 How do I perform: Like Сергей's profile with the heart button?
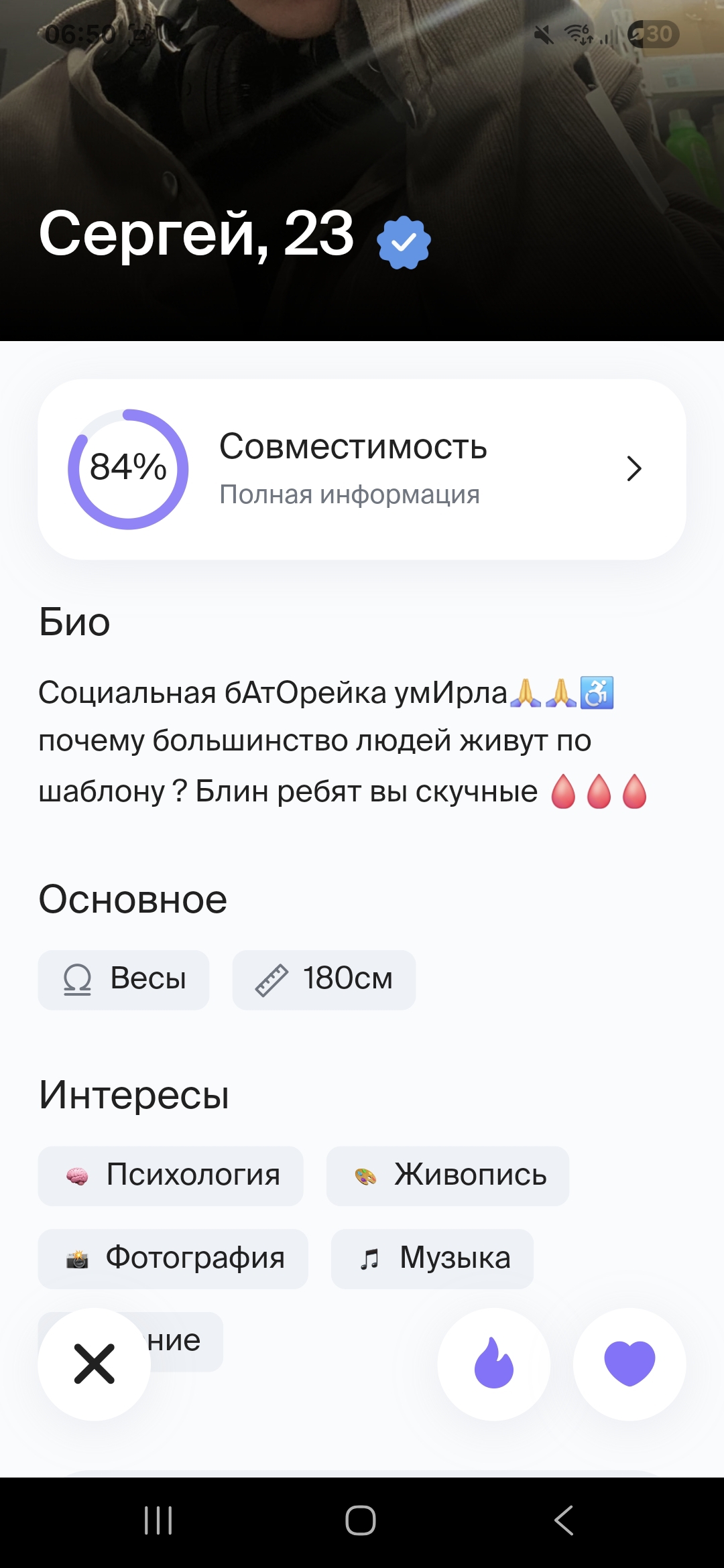tap(629, 1364)
